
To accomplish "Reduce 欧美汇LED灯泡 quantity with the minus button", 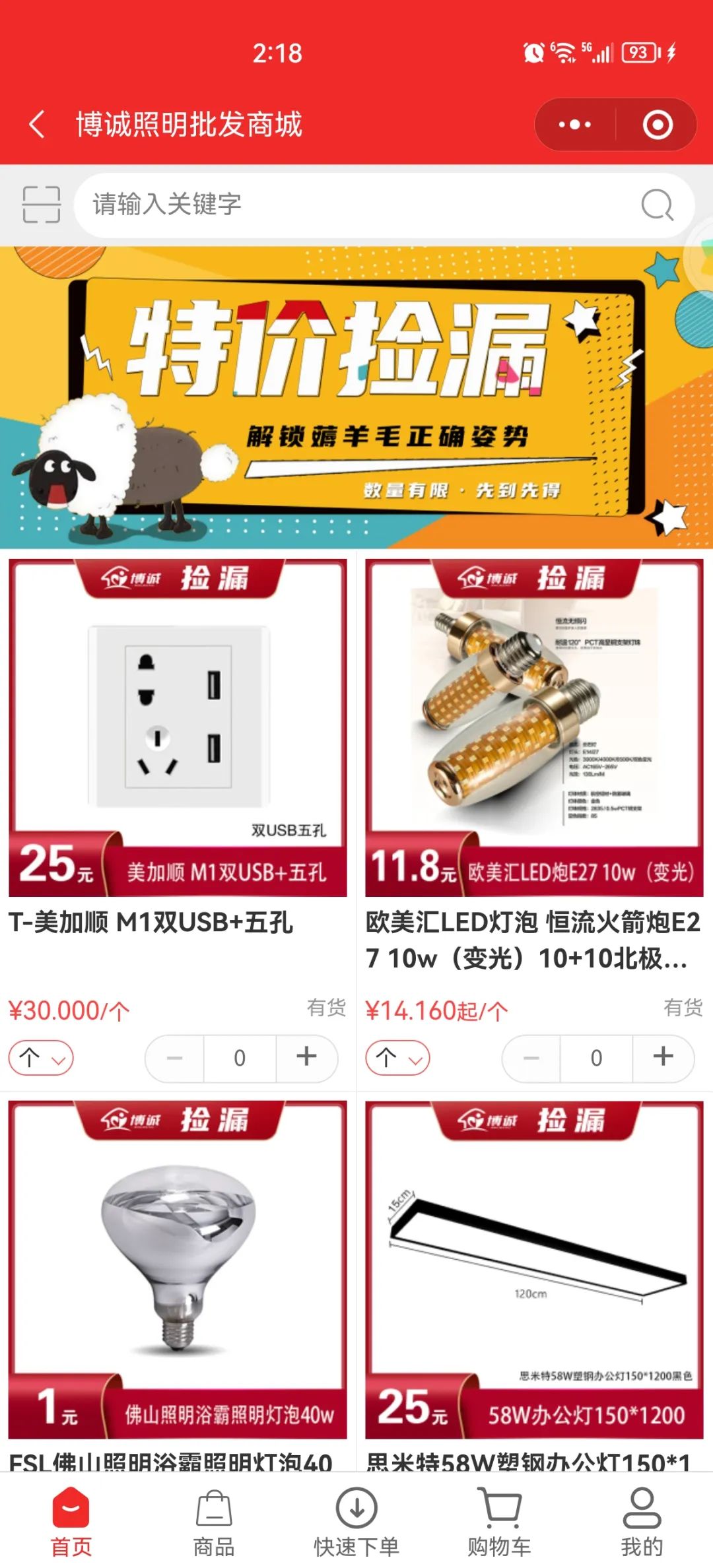I will click(x=531, y=1058).
